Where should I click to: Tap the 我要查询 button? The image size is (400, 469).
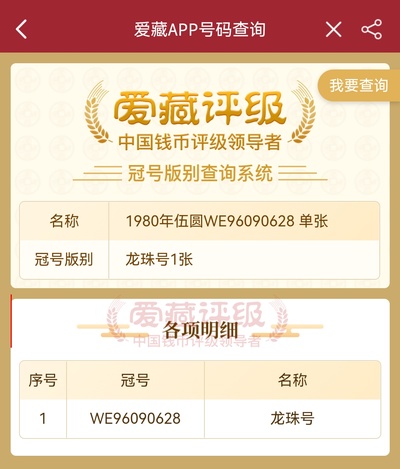click(359, 86)
